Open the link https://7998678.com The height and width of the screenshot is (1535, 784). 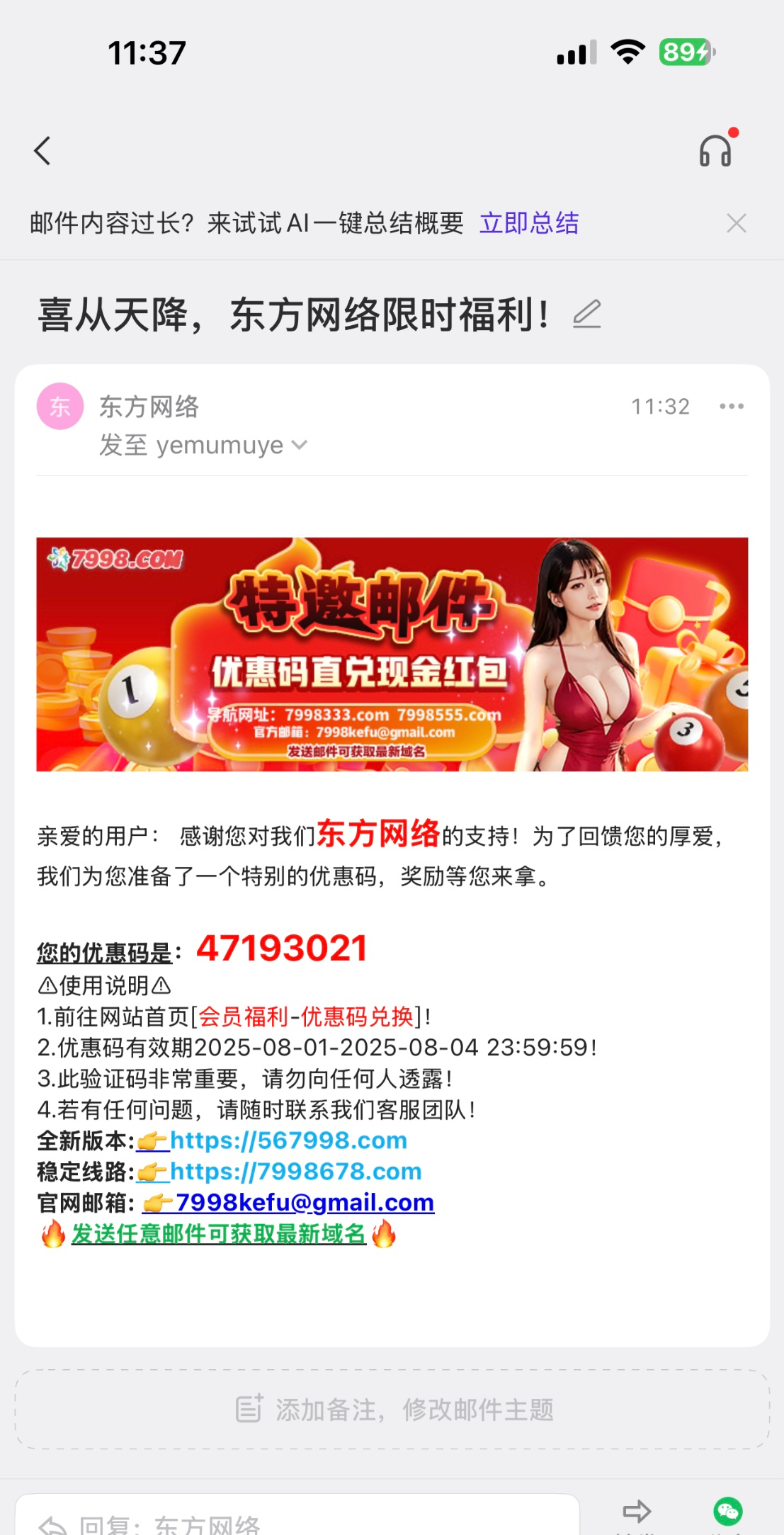pyautogui.click(x=296, y=1172)
